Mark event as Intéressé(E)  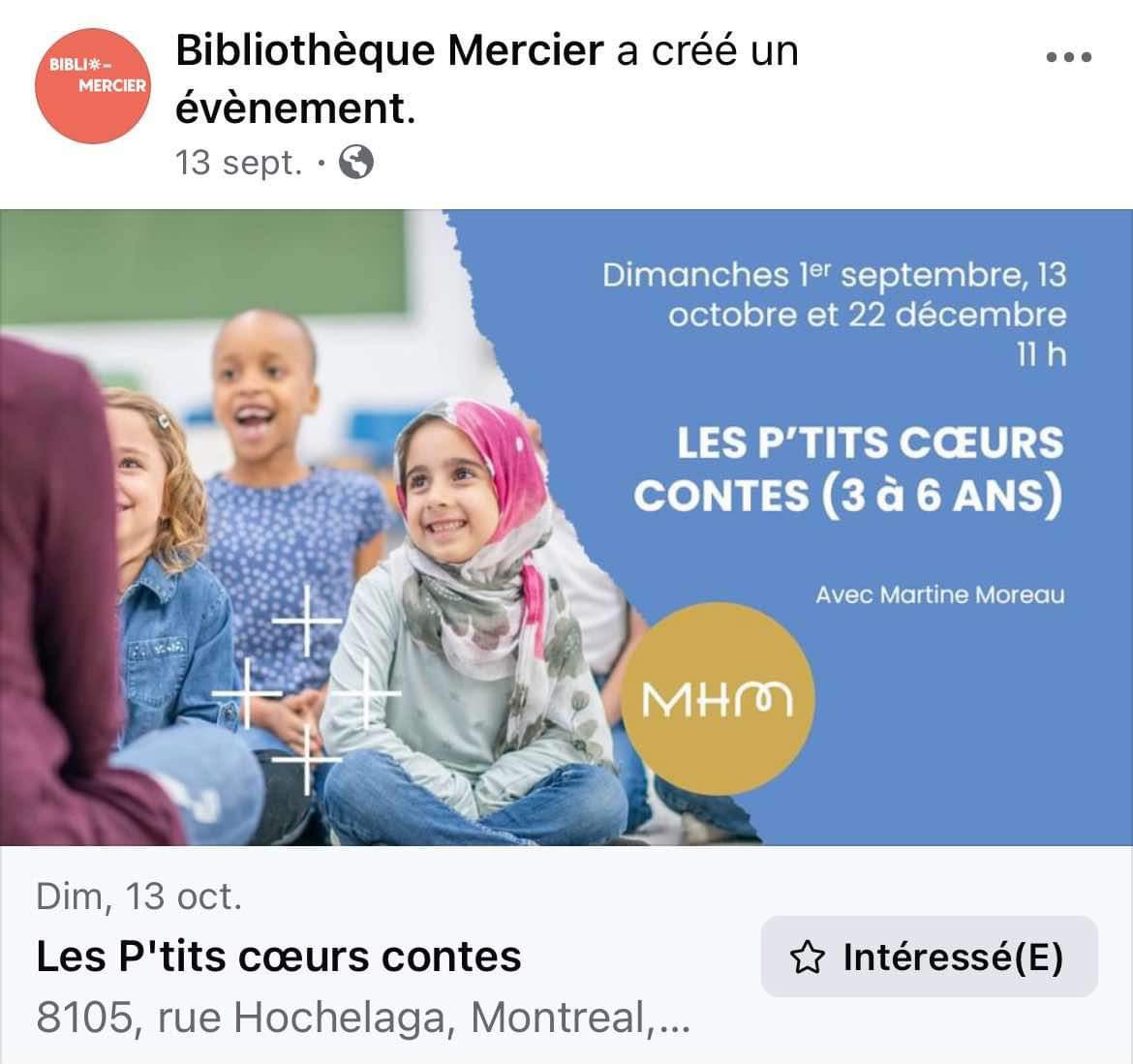929,957
